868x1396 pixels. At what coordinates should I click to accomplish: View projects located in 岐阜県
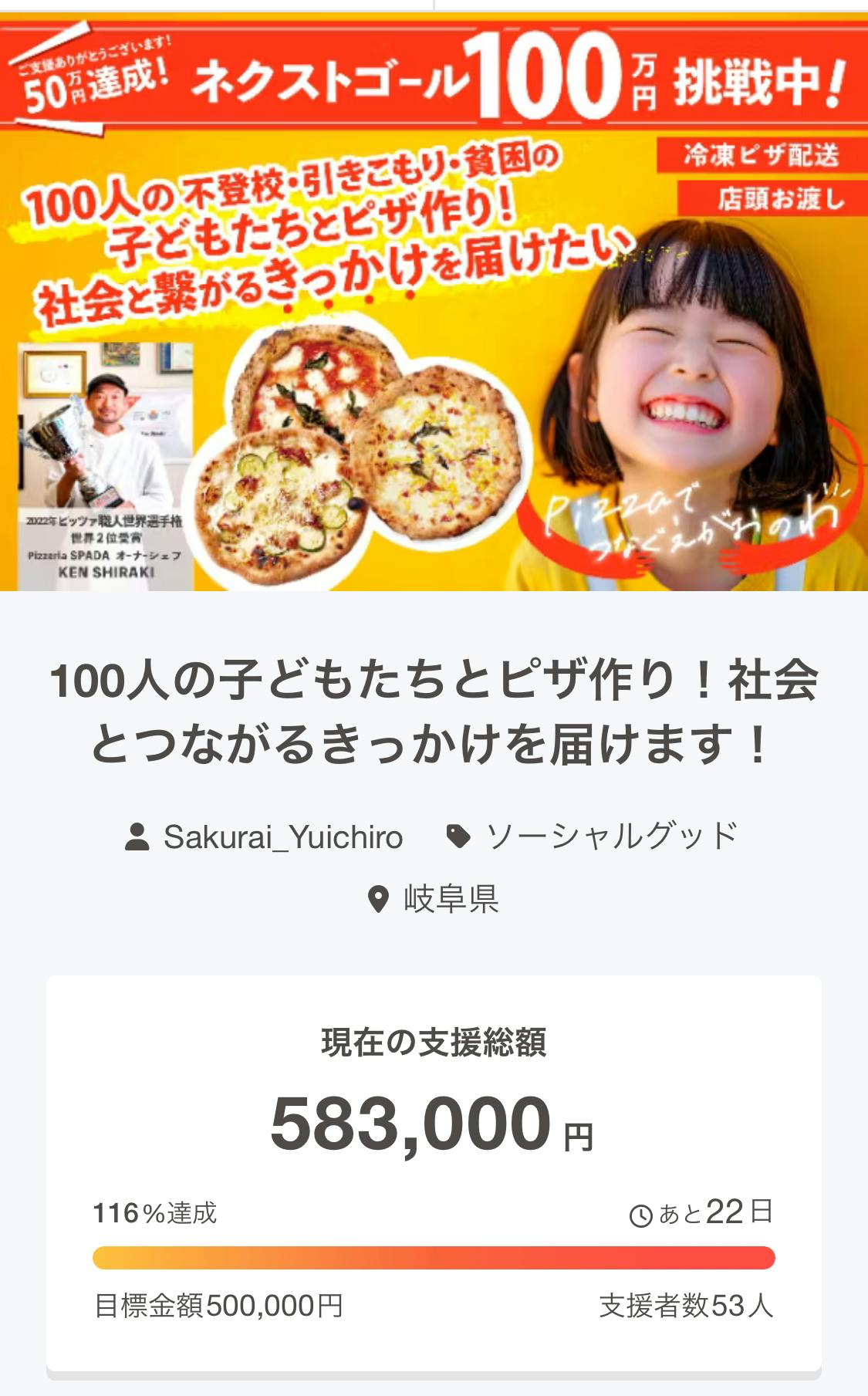(x=450, y=899)
